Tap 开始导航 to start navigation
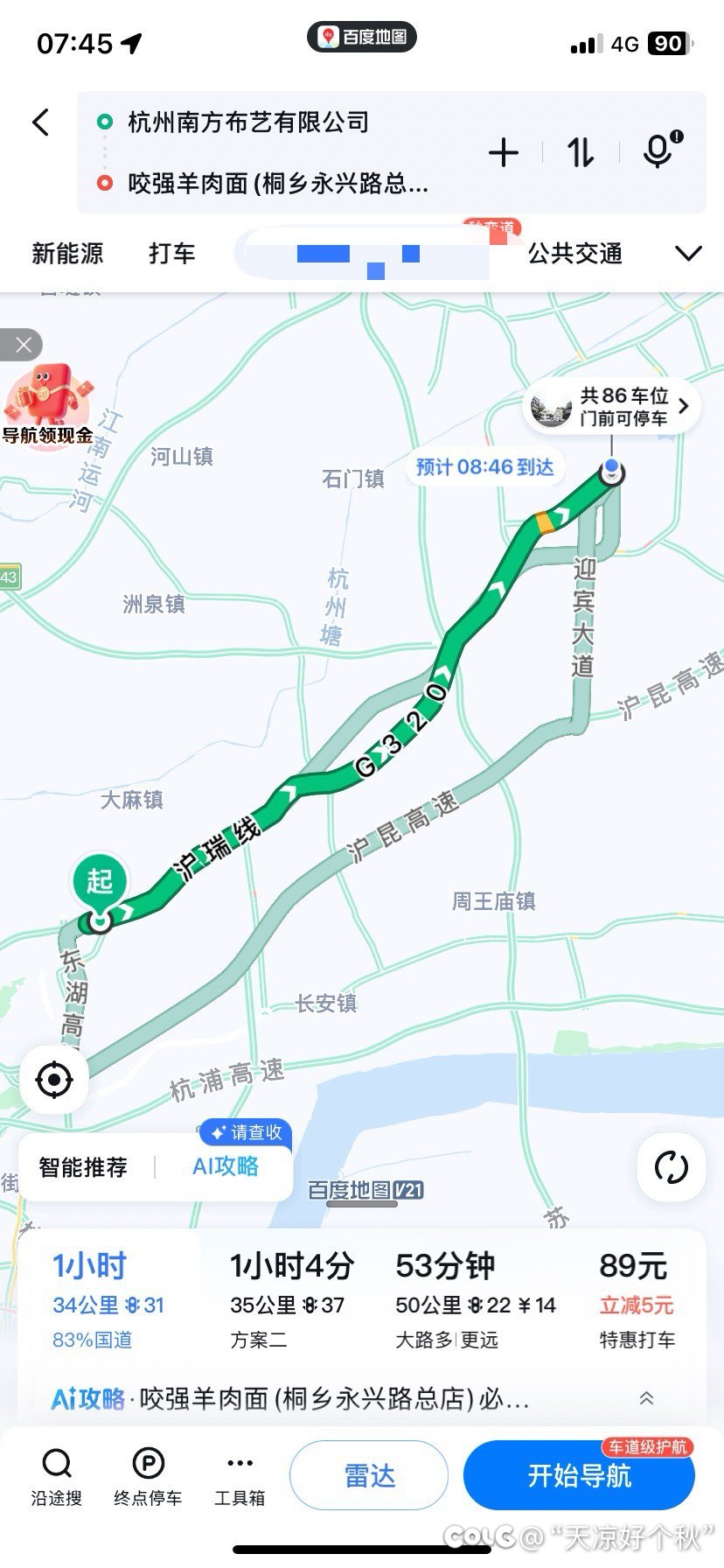 [x=579, y=1476]
